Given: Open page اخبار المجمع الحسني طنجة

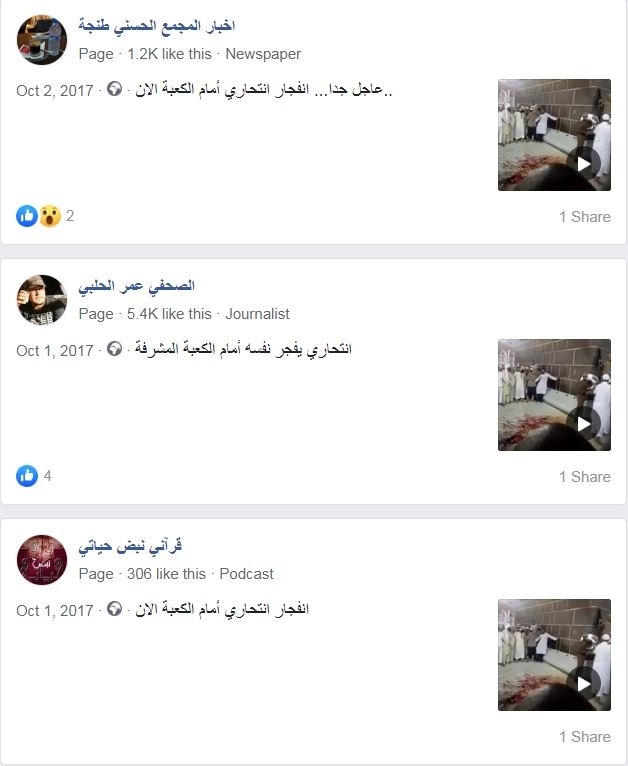Looking at the screenshot, I should click(x=157, y=26).
